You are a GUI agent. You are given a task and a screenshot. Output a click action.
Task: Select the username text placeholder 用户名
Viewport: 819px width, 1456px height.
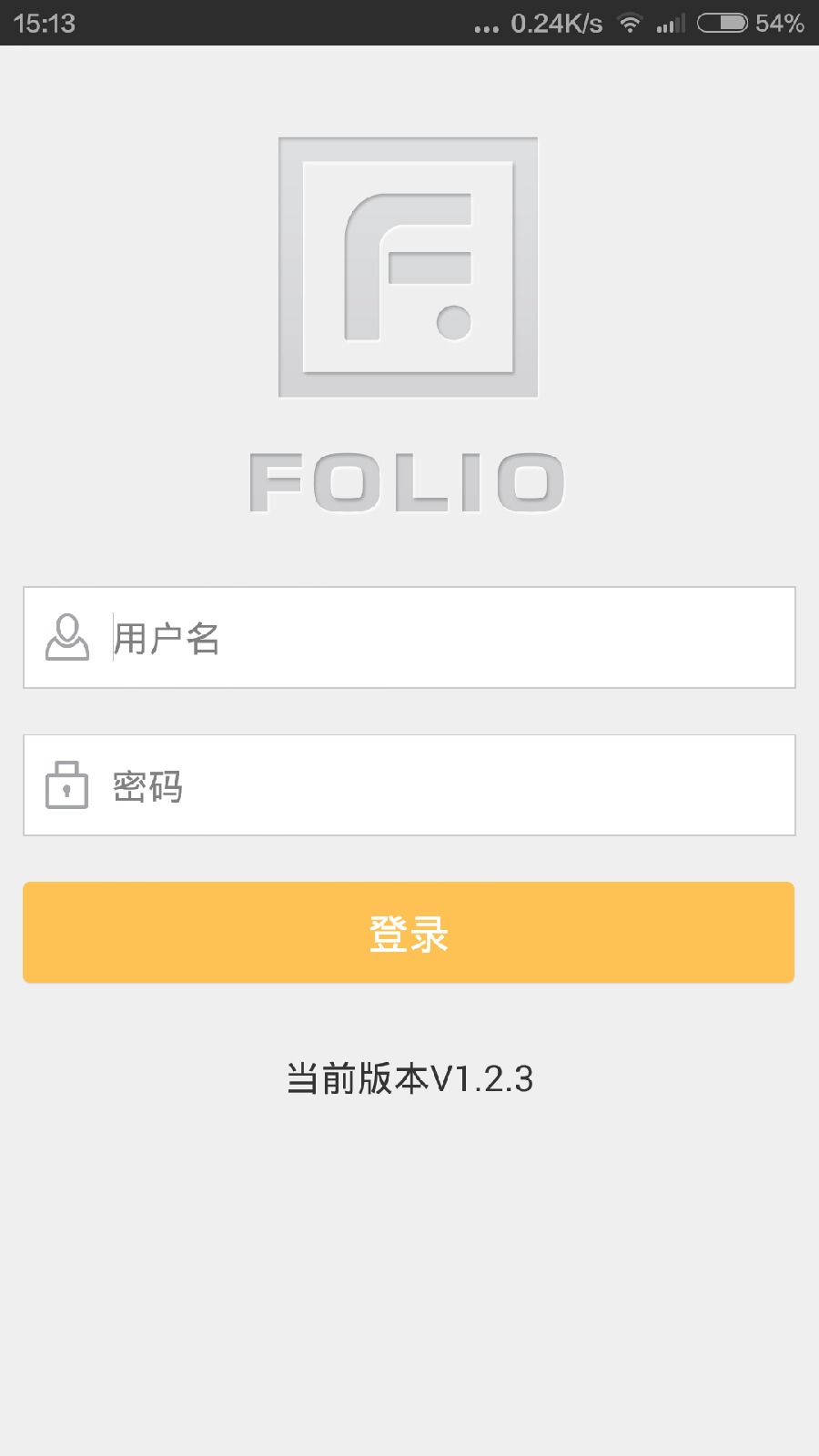pyautogui.click(x=164, y=638)
